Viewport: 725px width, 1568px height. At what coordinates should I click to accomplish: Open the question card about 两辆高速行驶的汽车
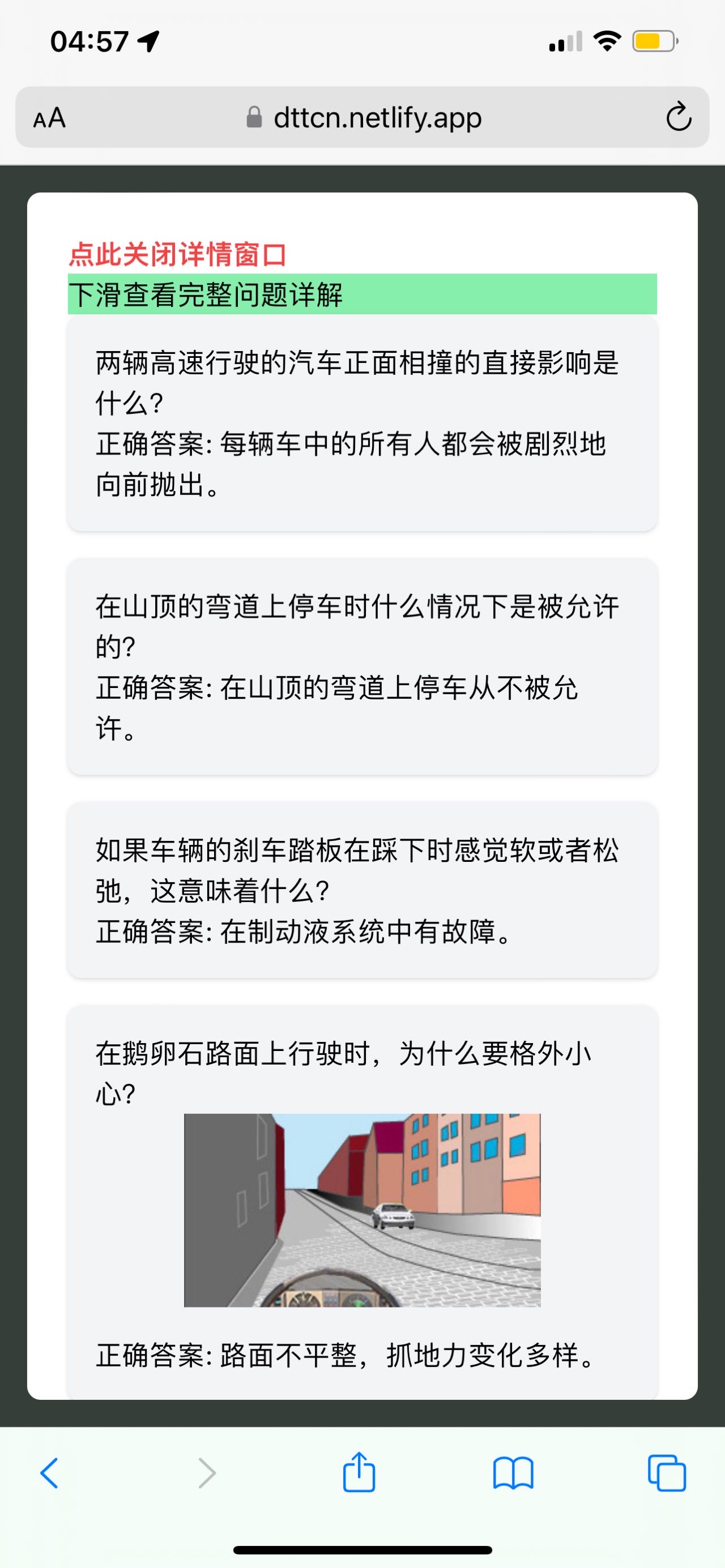pyautogui.click(x=362, y=424)
